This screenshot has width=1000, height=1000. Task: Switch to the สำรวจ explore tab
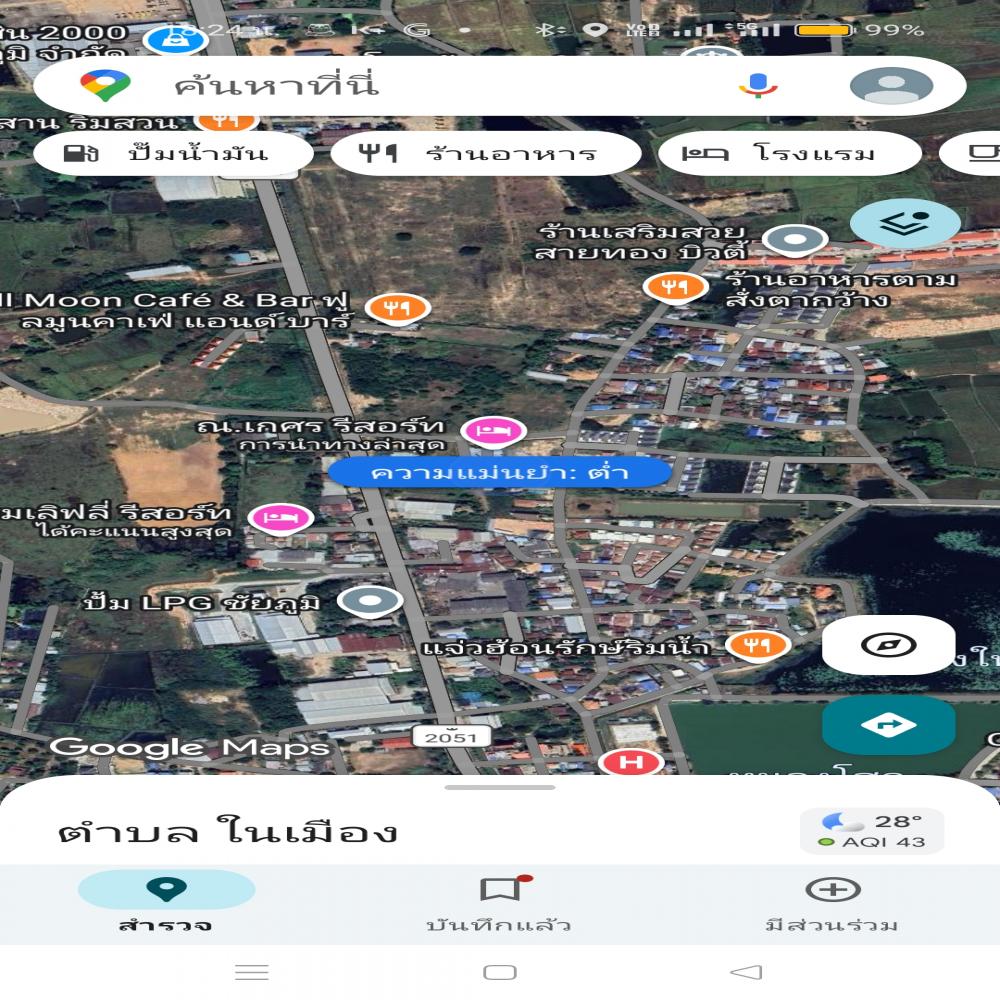pyautogui.click(x=166, y=902)
